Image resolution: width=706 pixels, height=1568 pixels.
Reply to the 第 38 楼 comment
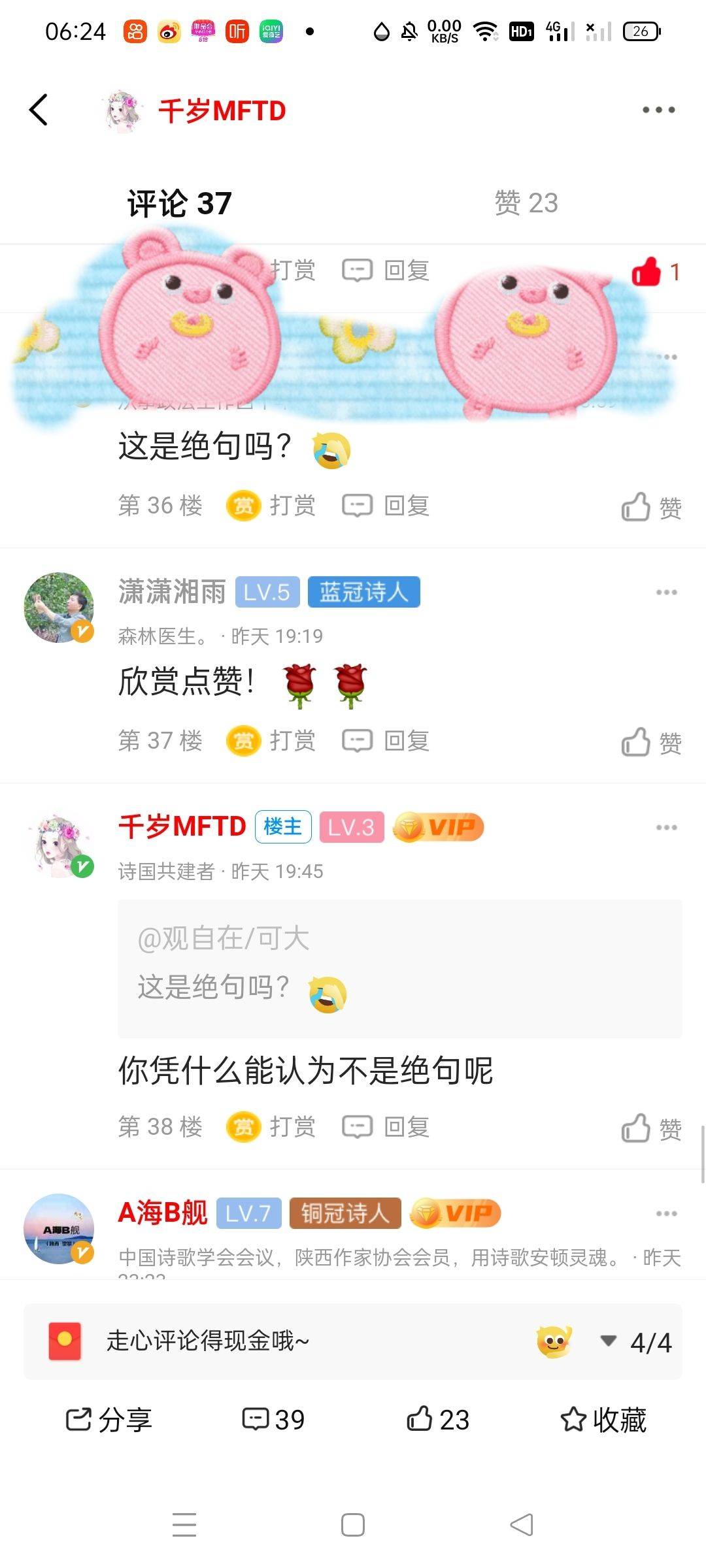point(386,1127)
